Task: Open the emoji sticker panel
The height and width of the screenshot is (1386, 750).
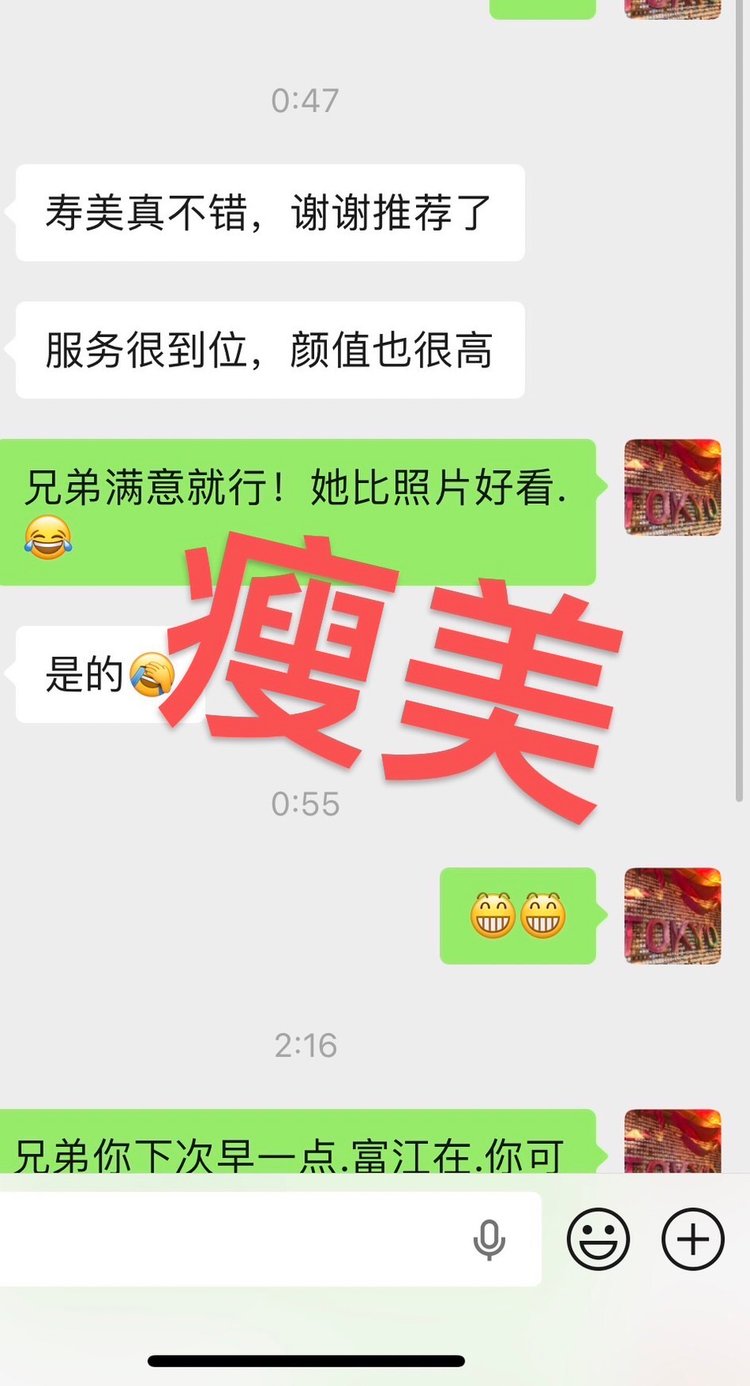Action: 598,1239
